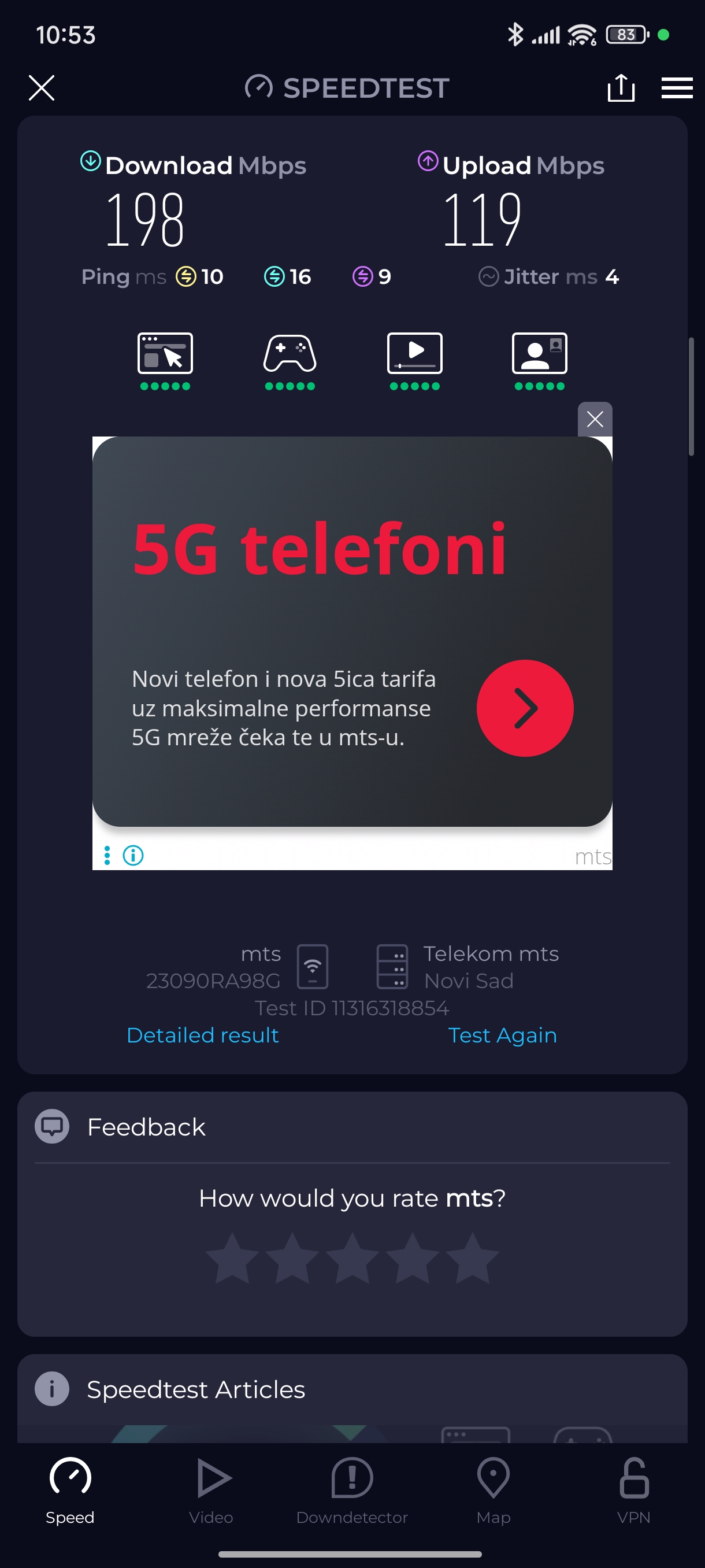Share the speed test result
Viewport: 705px width, 1568px height.
[621, 88]
